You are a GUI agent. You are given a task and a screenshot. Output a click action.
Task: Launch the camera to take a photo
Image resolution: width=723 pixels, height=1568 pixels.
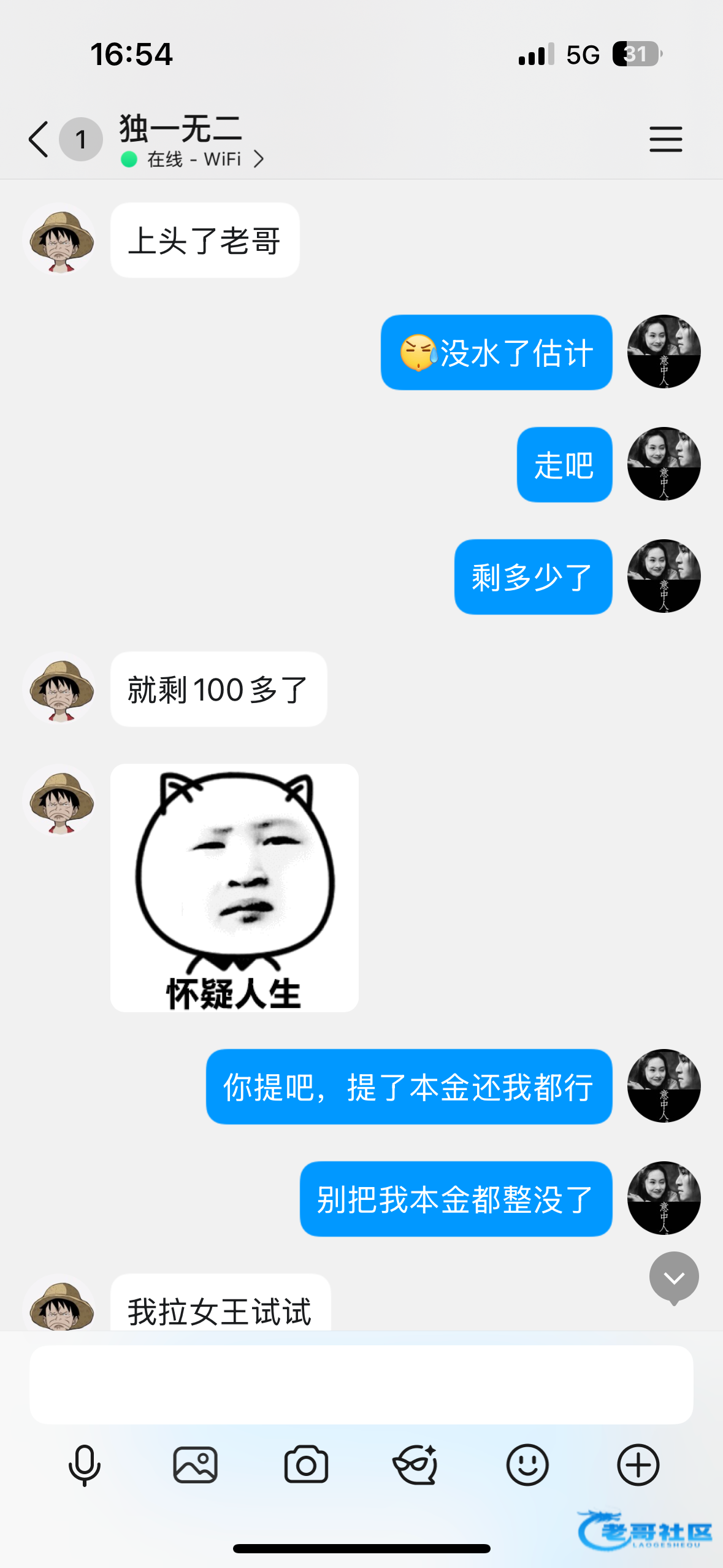coord(306,1466)
